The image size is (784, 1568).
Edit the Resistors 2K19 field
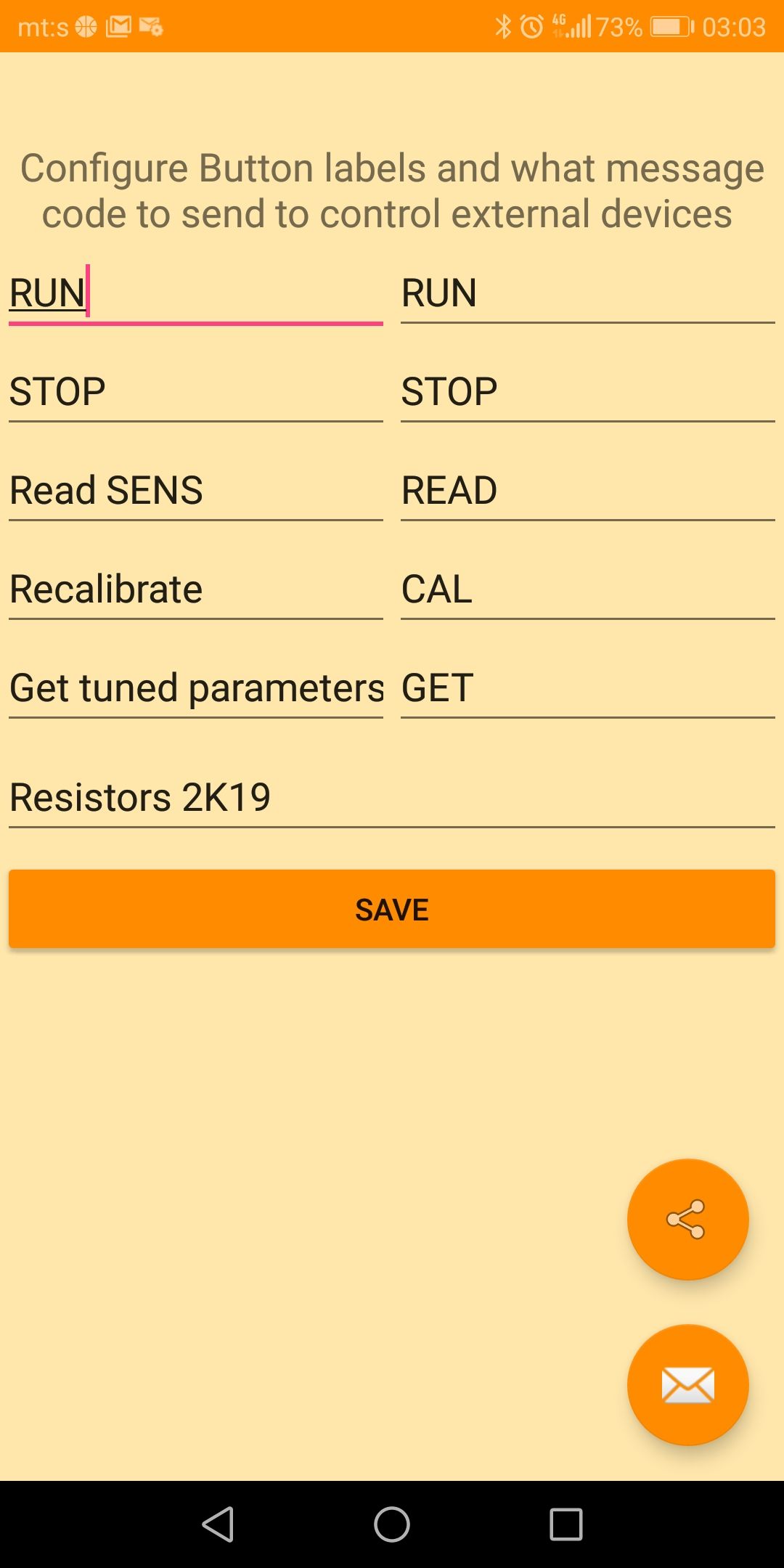392,797
